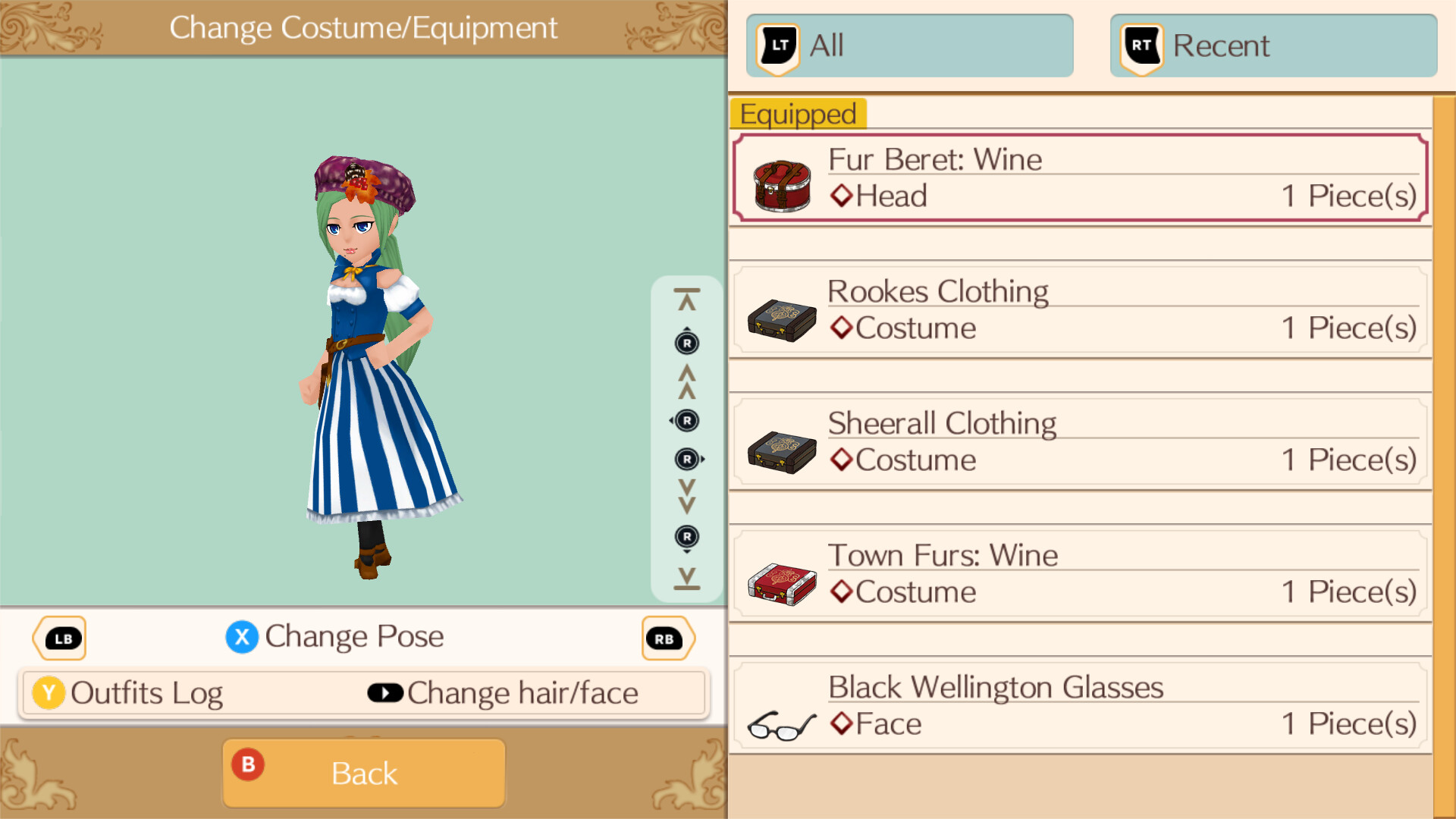This screenshot has width=1456, height=819.
Task: Switch to the All tab
Action: coord(908,45)
